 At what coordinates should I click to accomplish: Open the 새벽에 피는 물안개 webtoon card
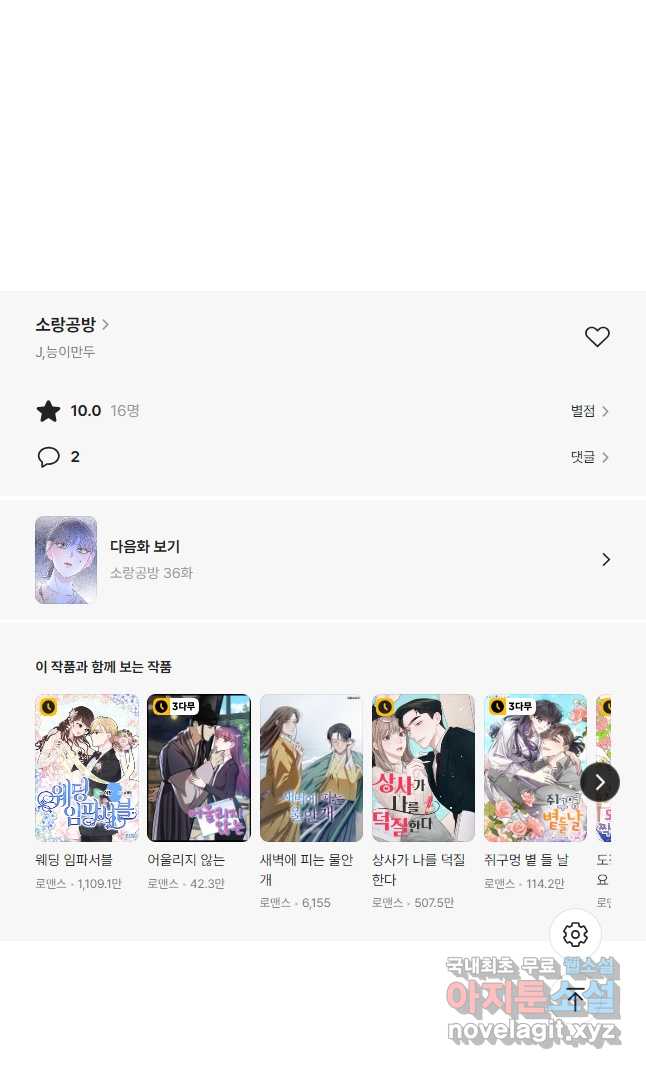[311, 768]
